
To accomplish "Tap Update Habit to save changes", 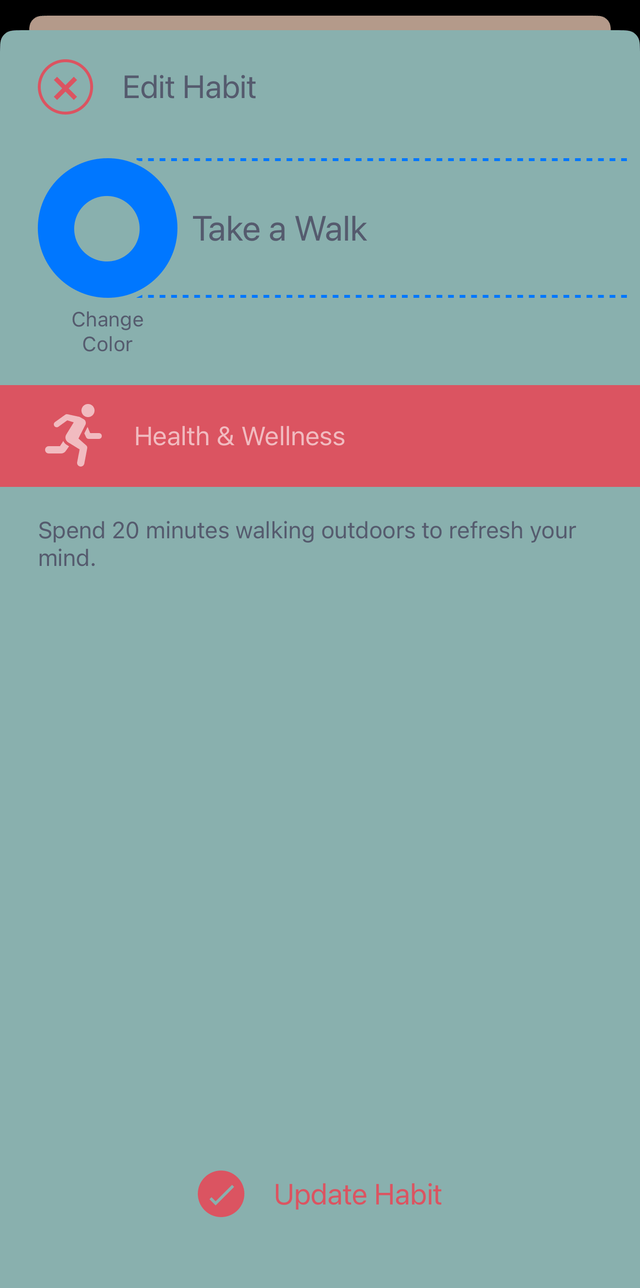I will click(x=320, y=1194).
